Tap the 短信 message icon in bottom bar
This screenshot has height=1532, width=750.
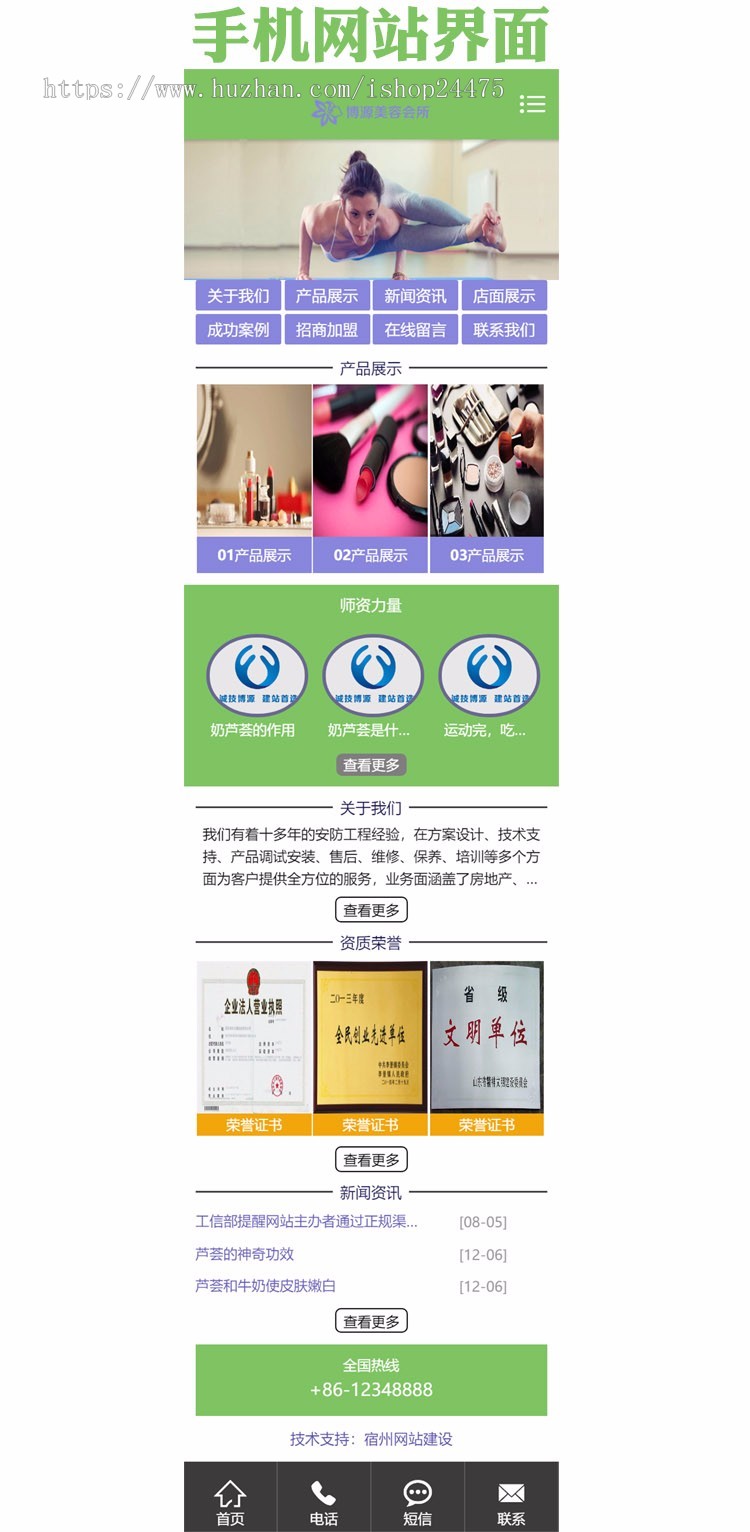click(417, 1497)
